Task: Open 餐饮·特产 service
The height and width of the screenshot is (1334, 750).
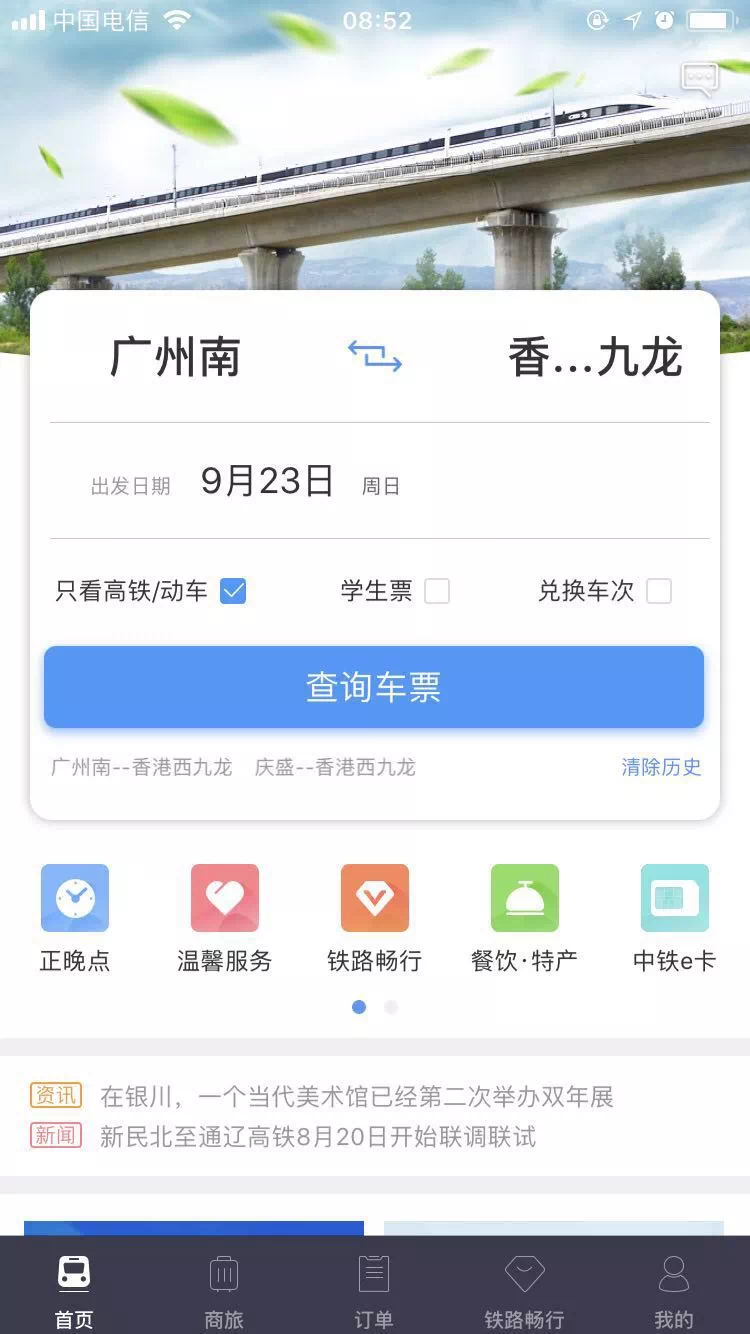Action: tap(525, 917)
